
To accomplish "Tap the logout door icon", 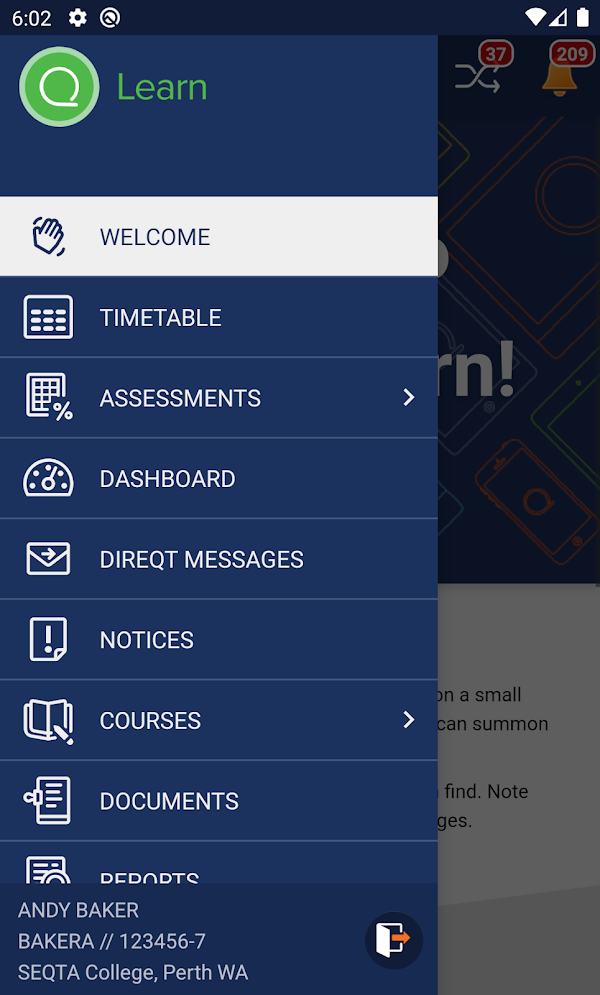I will [393, 939].
